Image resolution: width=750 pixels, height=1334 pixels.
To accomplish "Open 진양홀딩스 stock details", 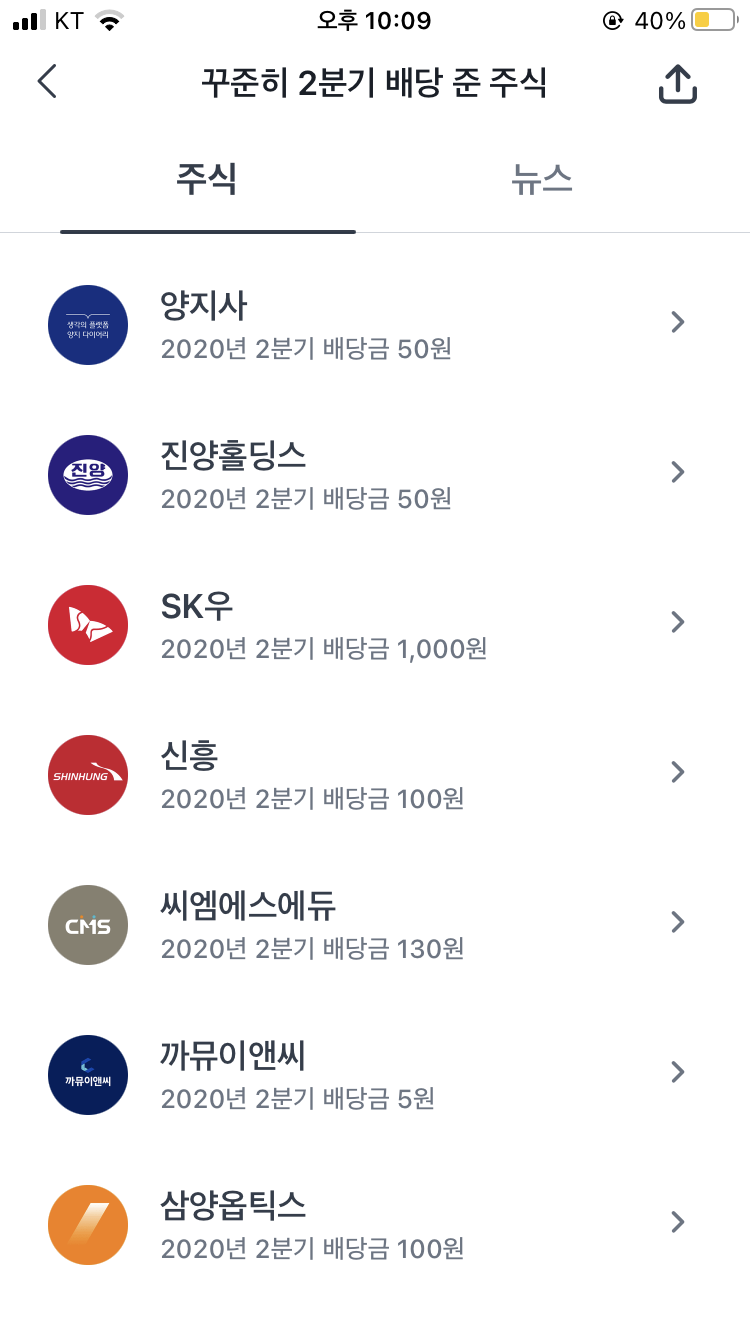I will (x=374, y=474).
